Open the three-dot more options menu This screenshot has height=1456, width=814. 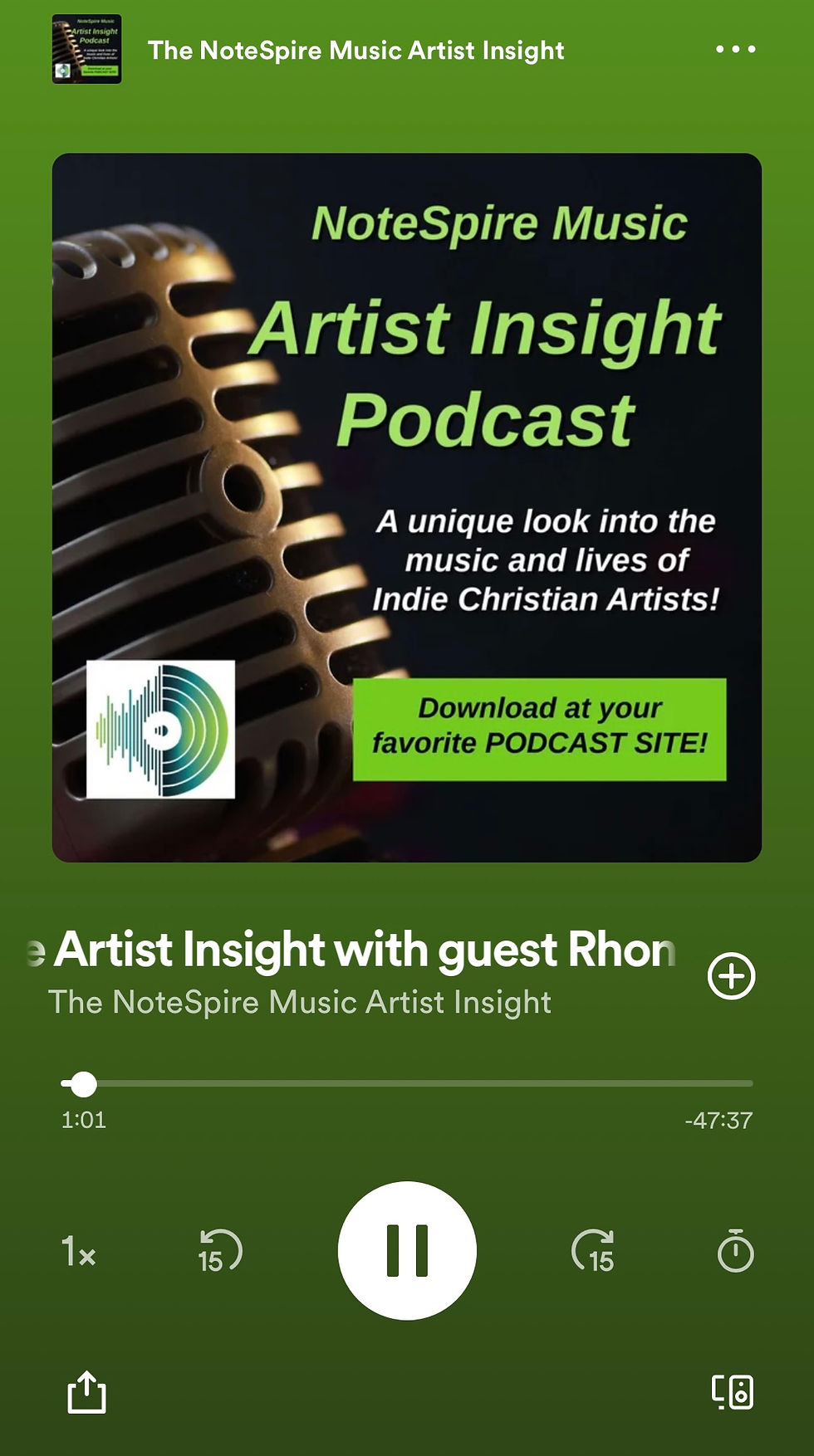(x=735, y=50)
